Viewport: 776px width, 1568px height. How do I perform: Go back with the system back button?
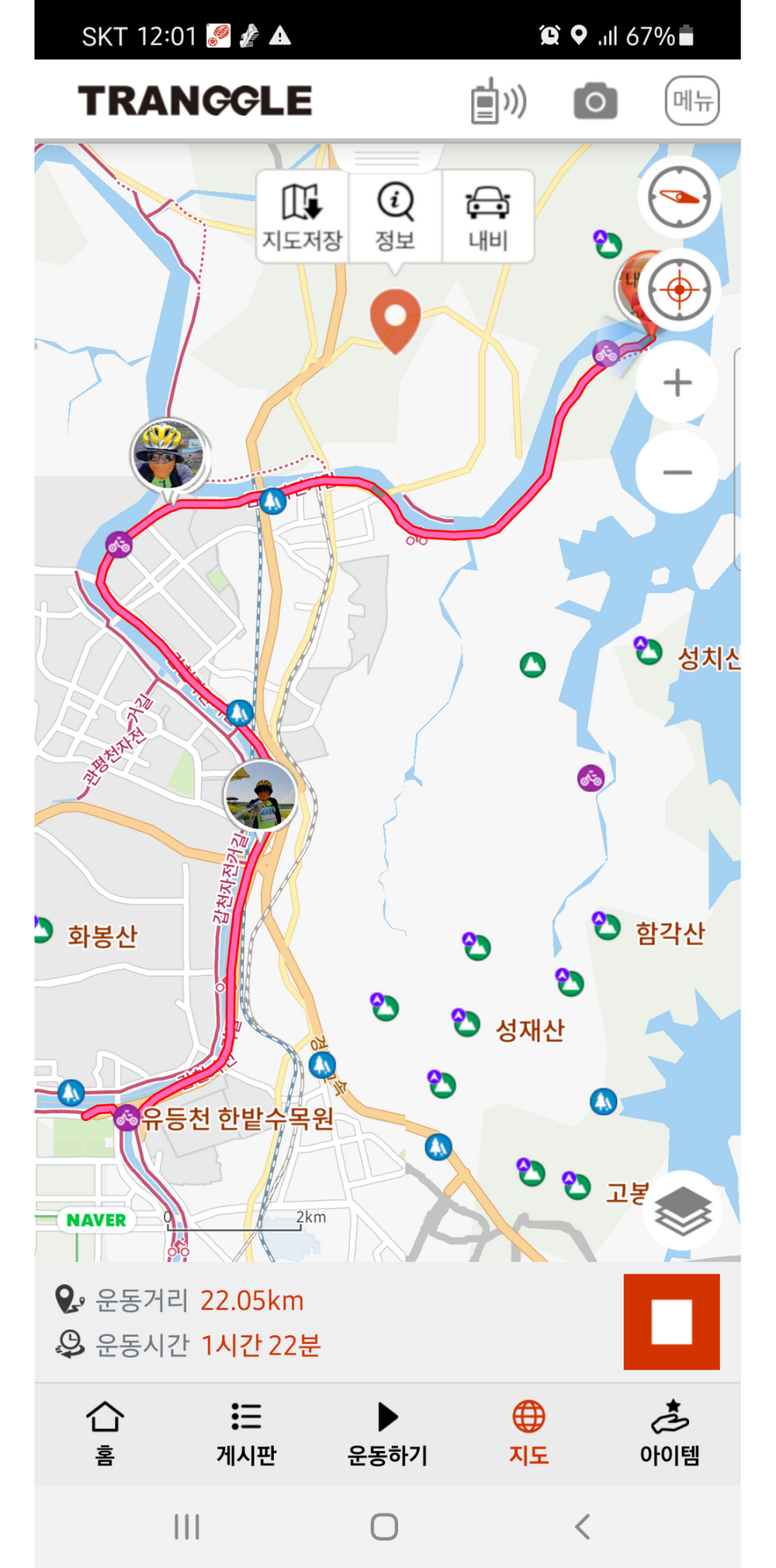[583, 1527]
